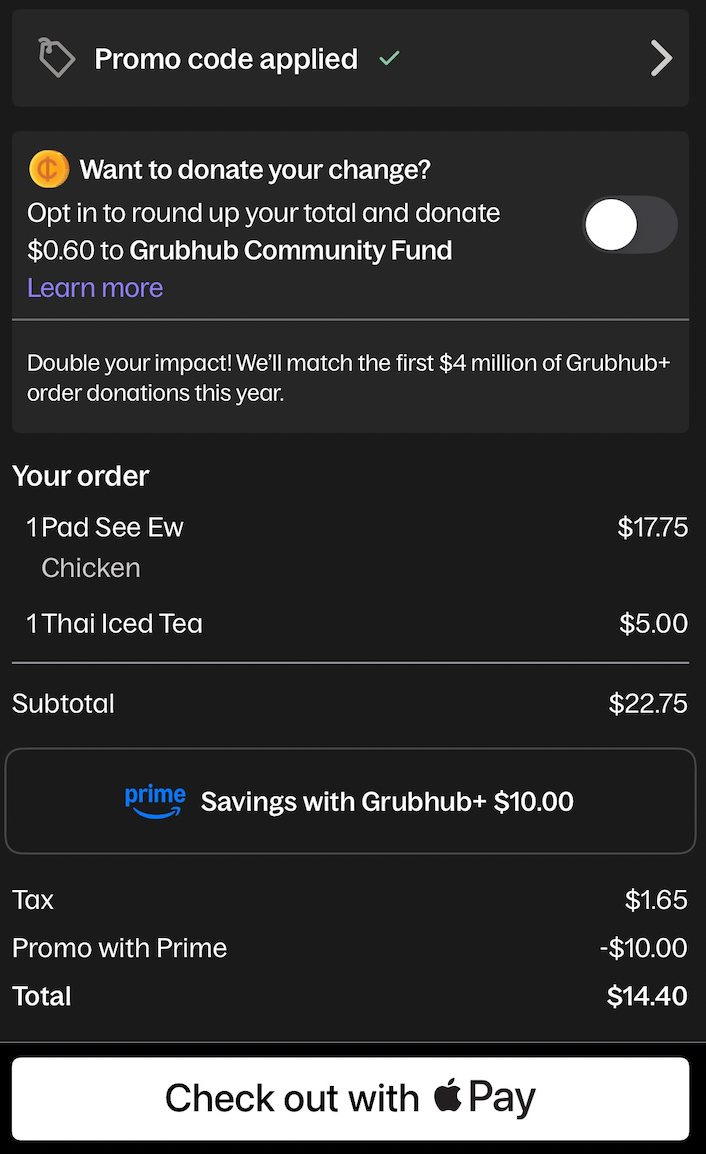Enable the donate your change switch

pyautogui.click(x=630, y=225)
